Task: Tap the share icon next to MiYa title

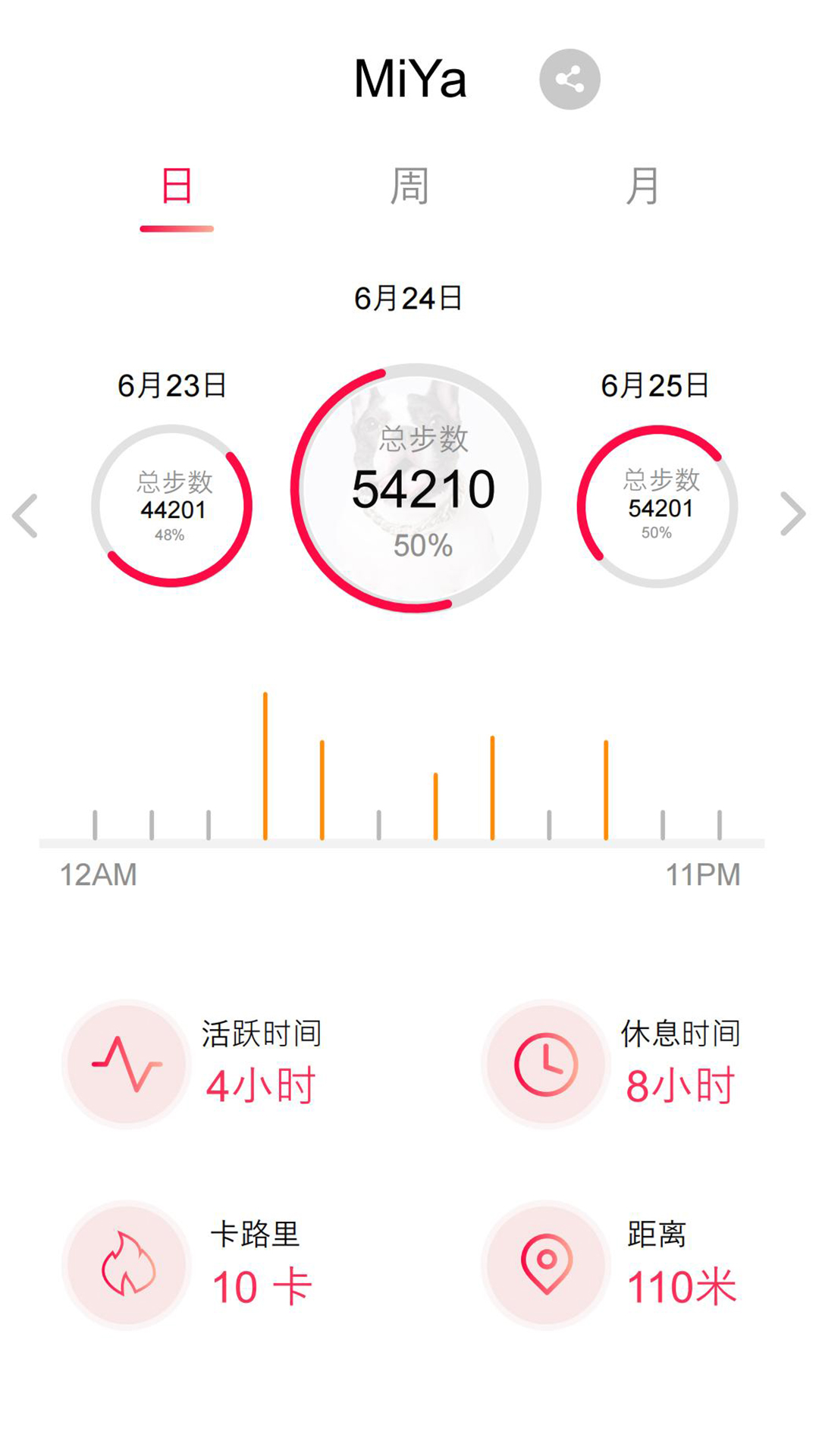Action: point(570,78)
